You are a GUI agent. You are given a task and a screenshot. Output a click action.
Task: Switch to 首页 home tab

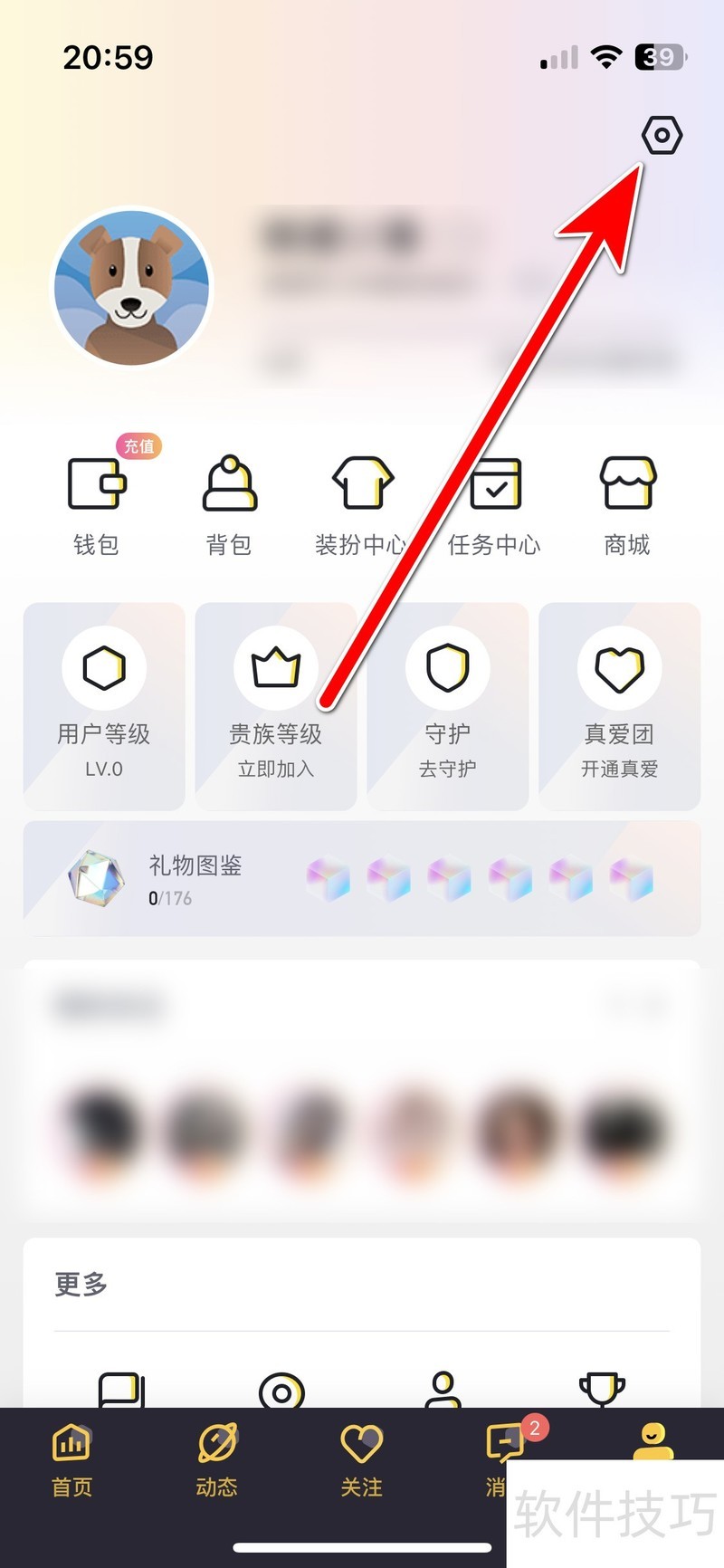point(72,1458)
